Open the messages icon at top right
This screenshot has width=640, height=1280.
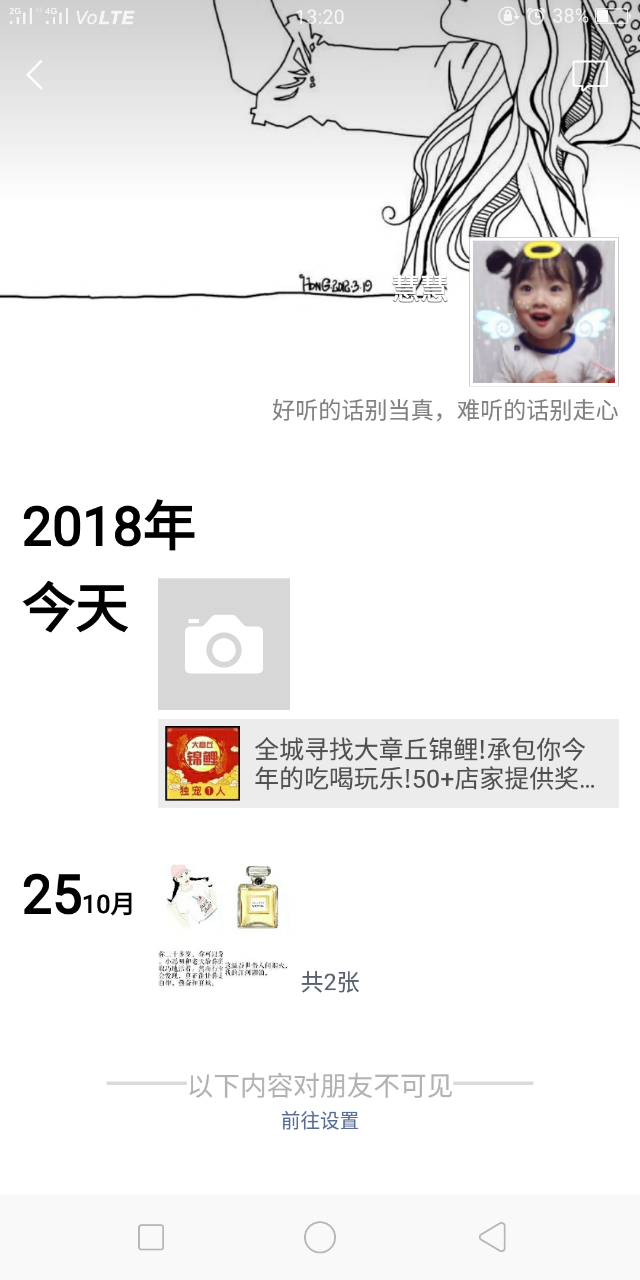tap(589, 75)
